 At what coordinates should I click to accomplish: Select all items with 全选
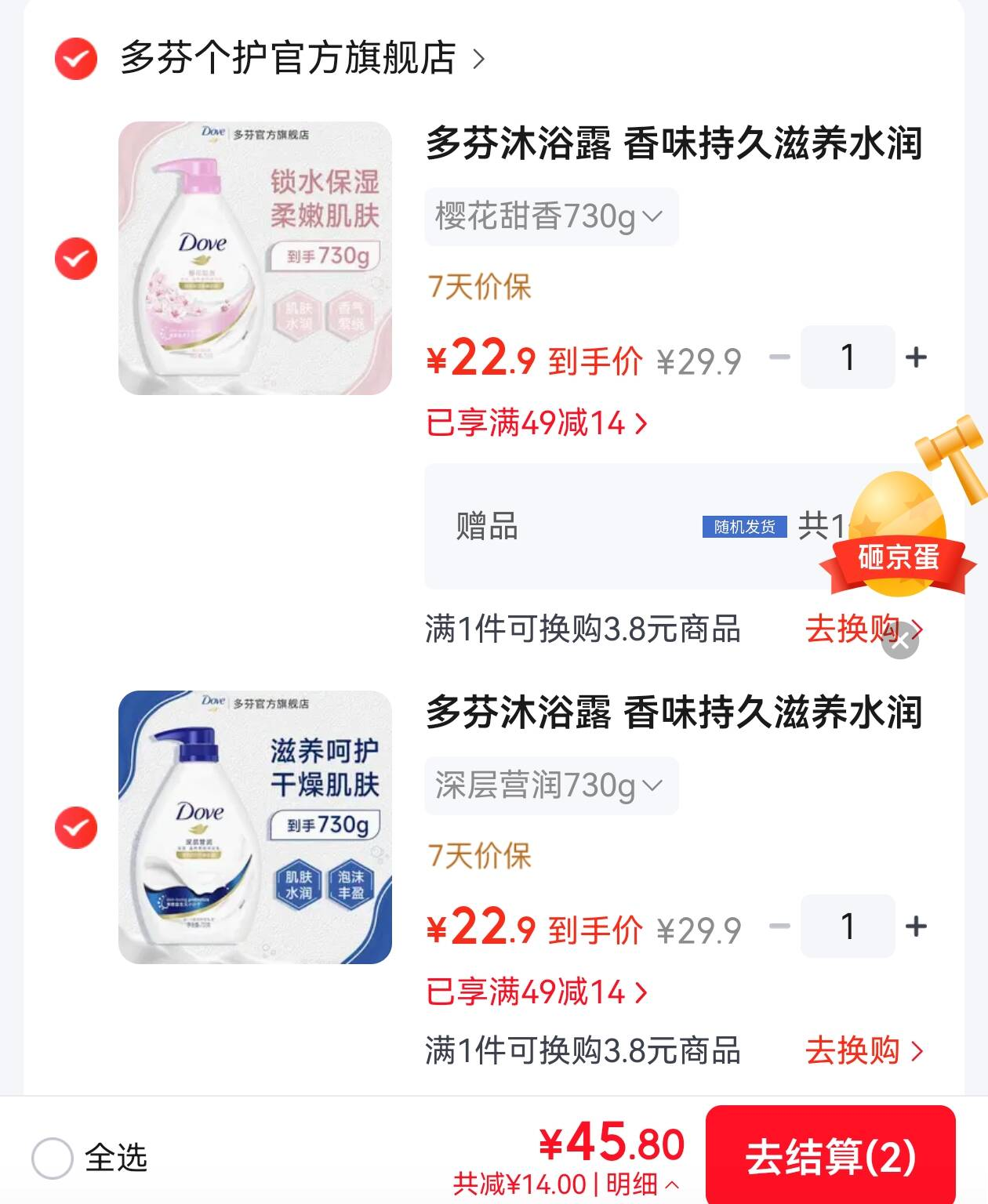click(89, 1157)
